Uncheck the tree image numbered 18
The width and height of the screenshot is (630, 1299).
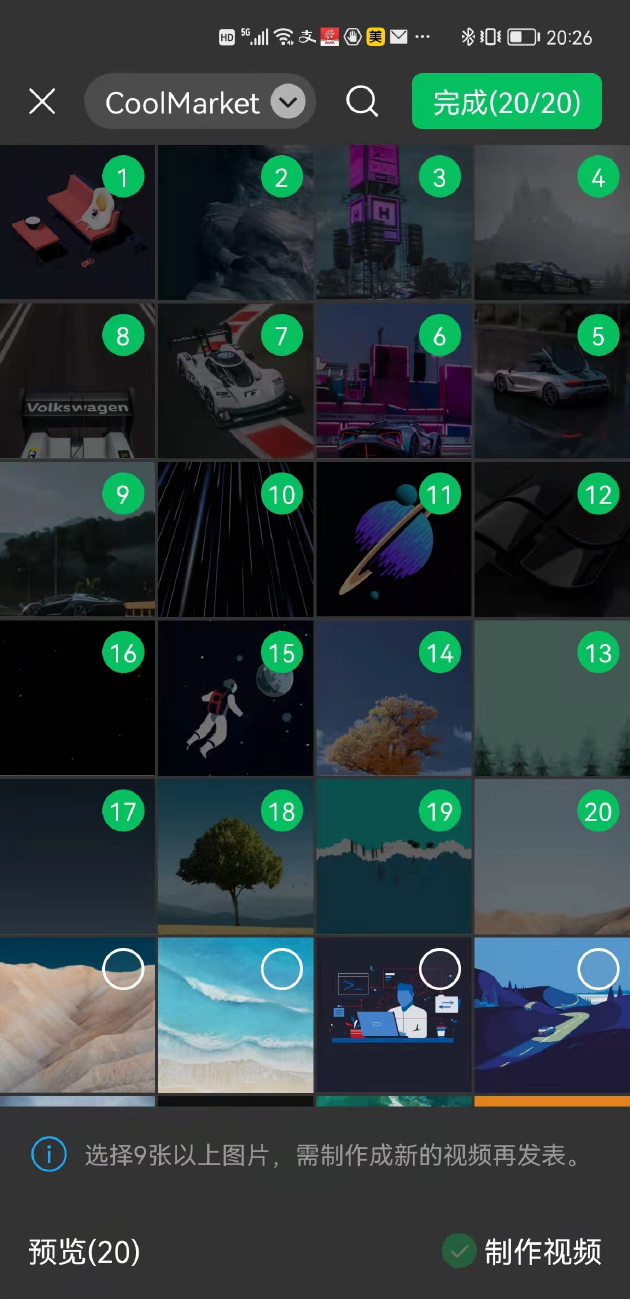click(x=282, y=811)
